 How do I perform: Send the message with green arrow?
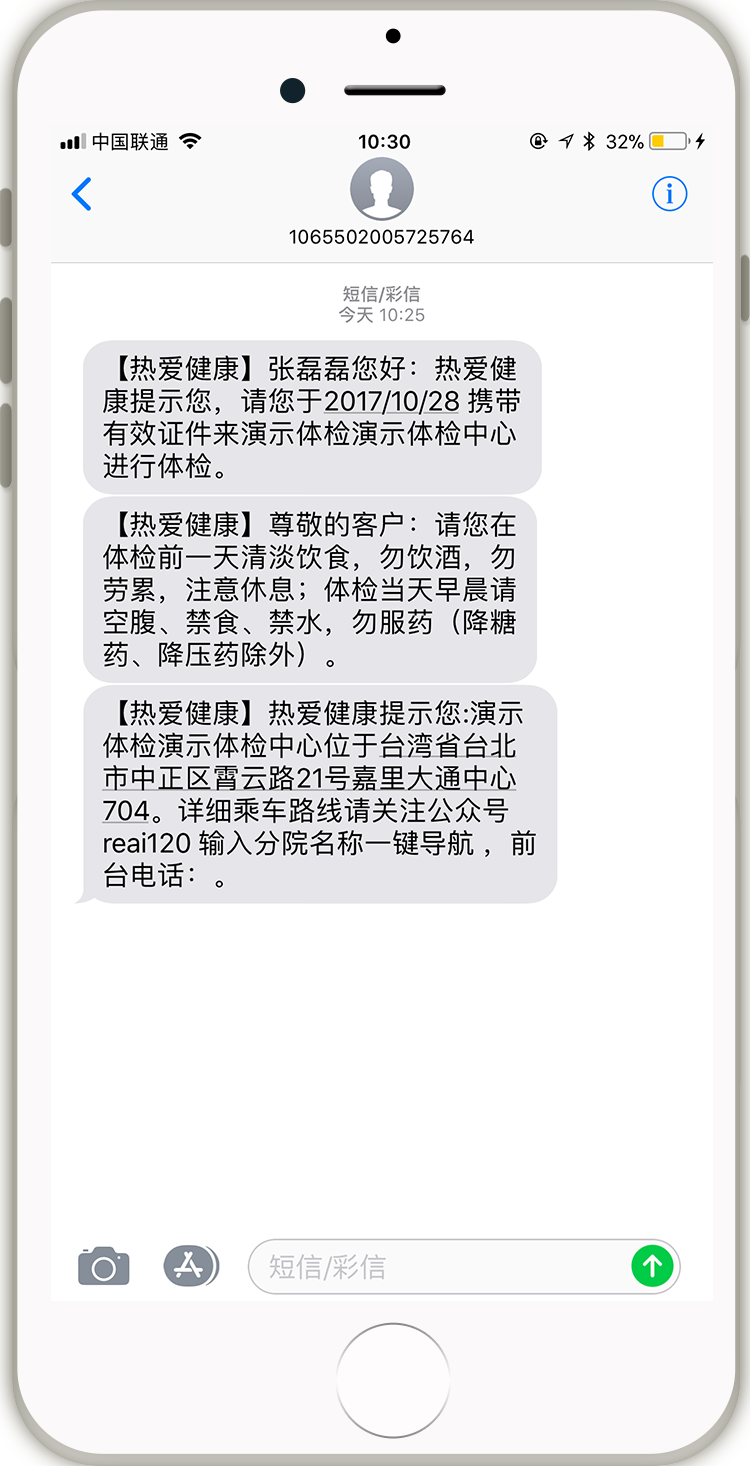click(x=652, y=1267)
